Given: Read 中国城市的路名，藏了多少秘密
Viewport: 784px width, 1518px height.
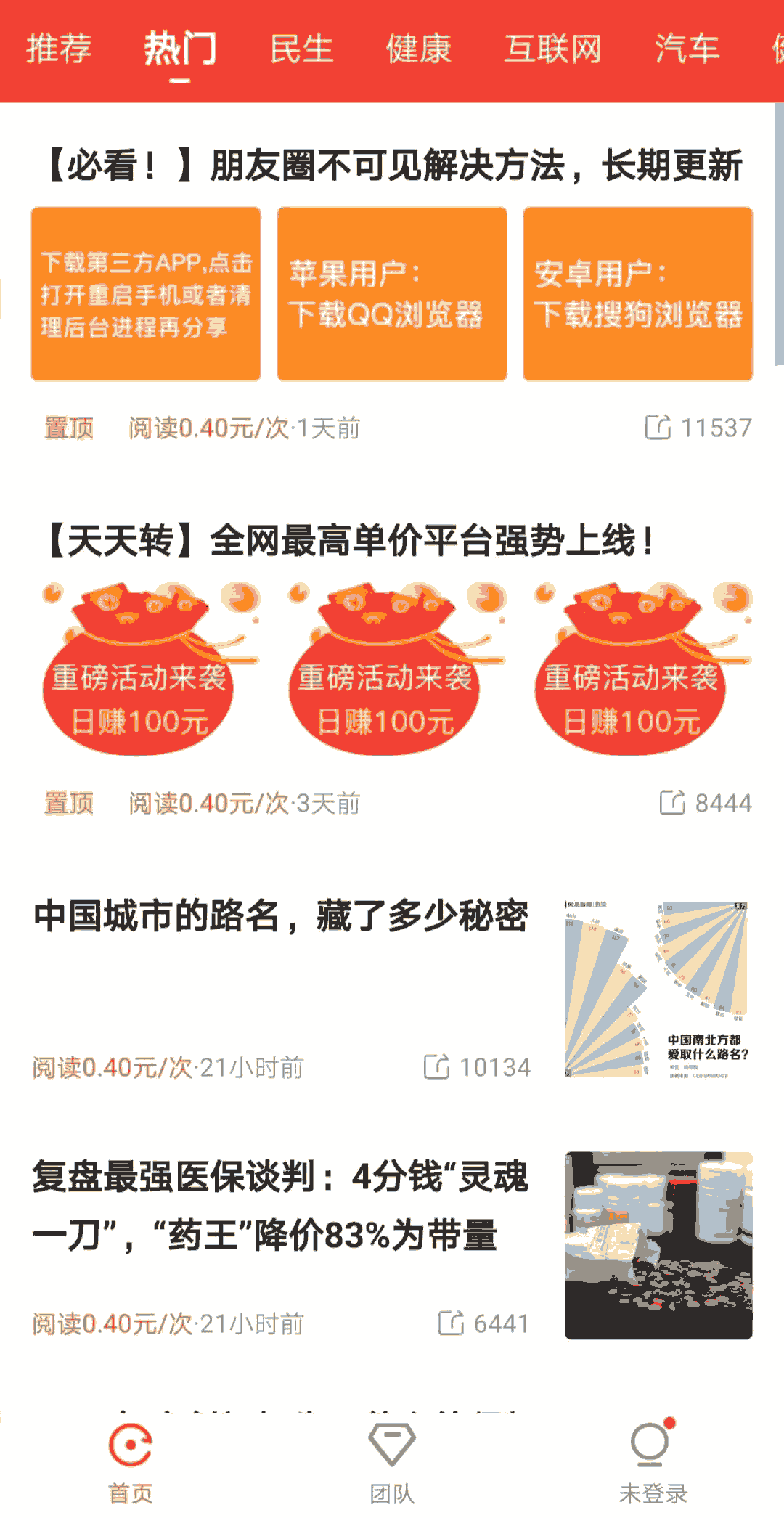Looking at the screenshot, I should click(x=281, y=916).
